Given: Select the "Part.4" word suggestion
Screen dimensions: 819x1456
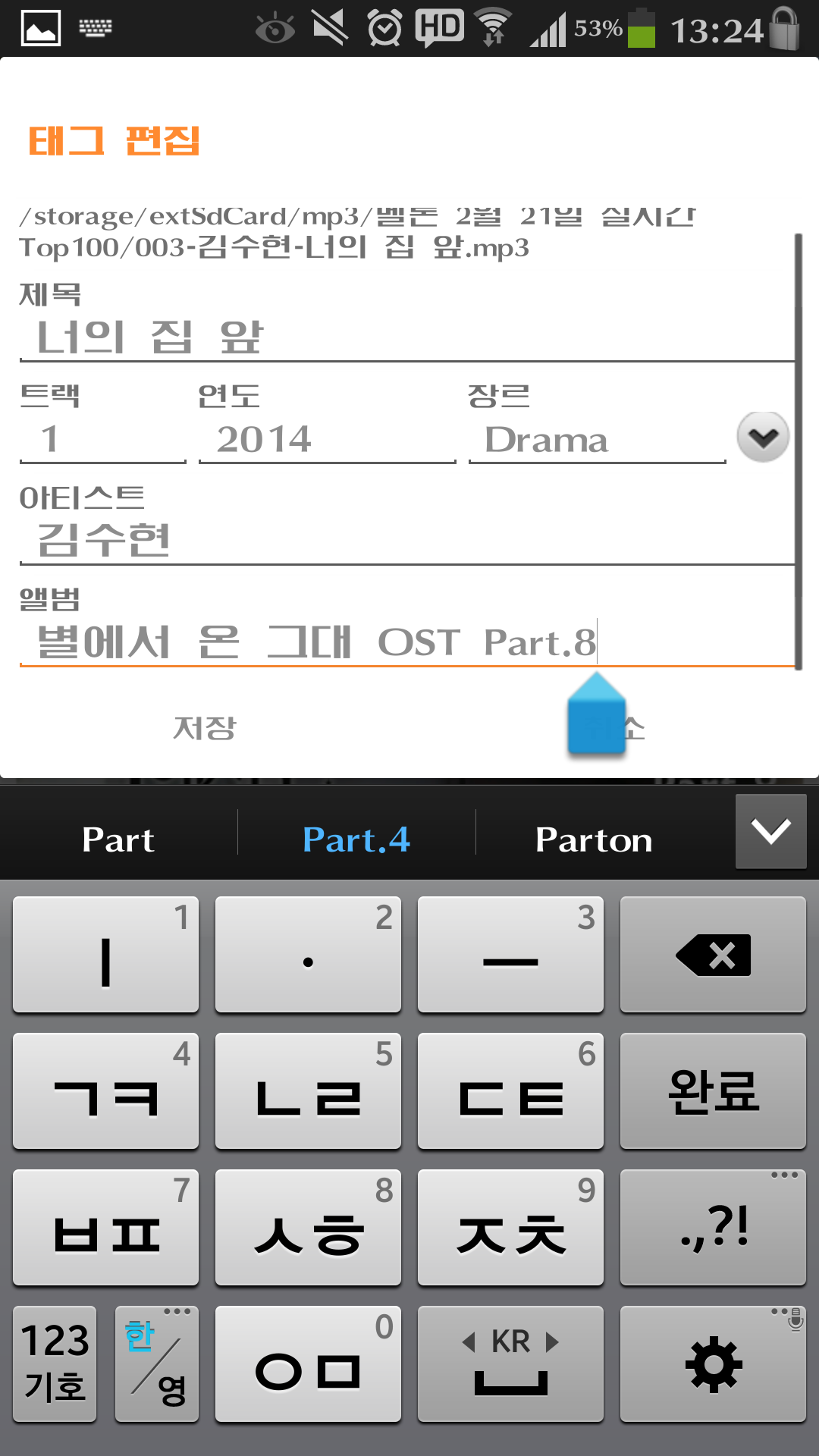Looking at the screenshot, I should click(x=356, y=839).
